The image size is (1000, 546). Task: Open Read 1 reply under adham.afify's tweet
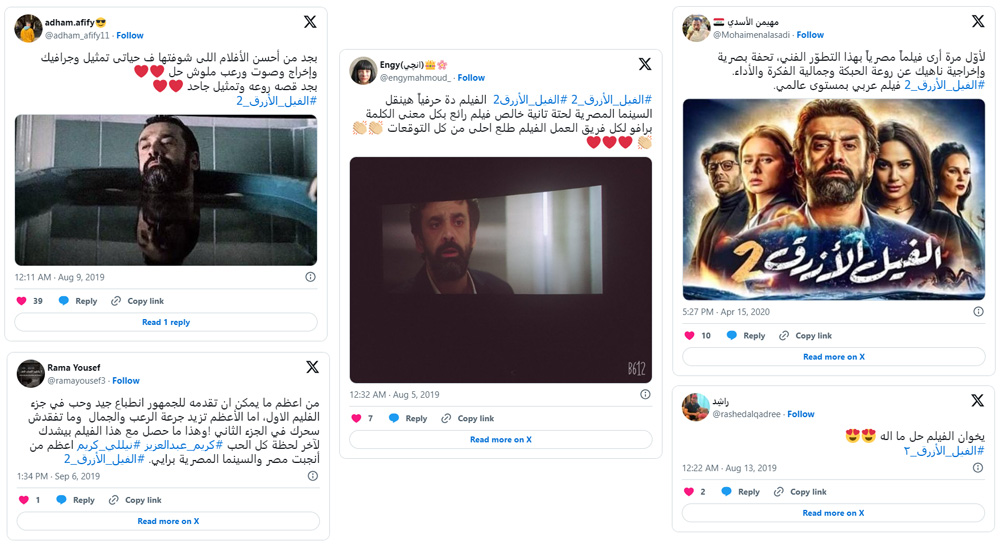pyautogui.click(x=166, y=322)
